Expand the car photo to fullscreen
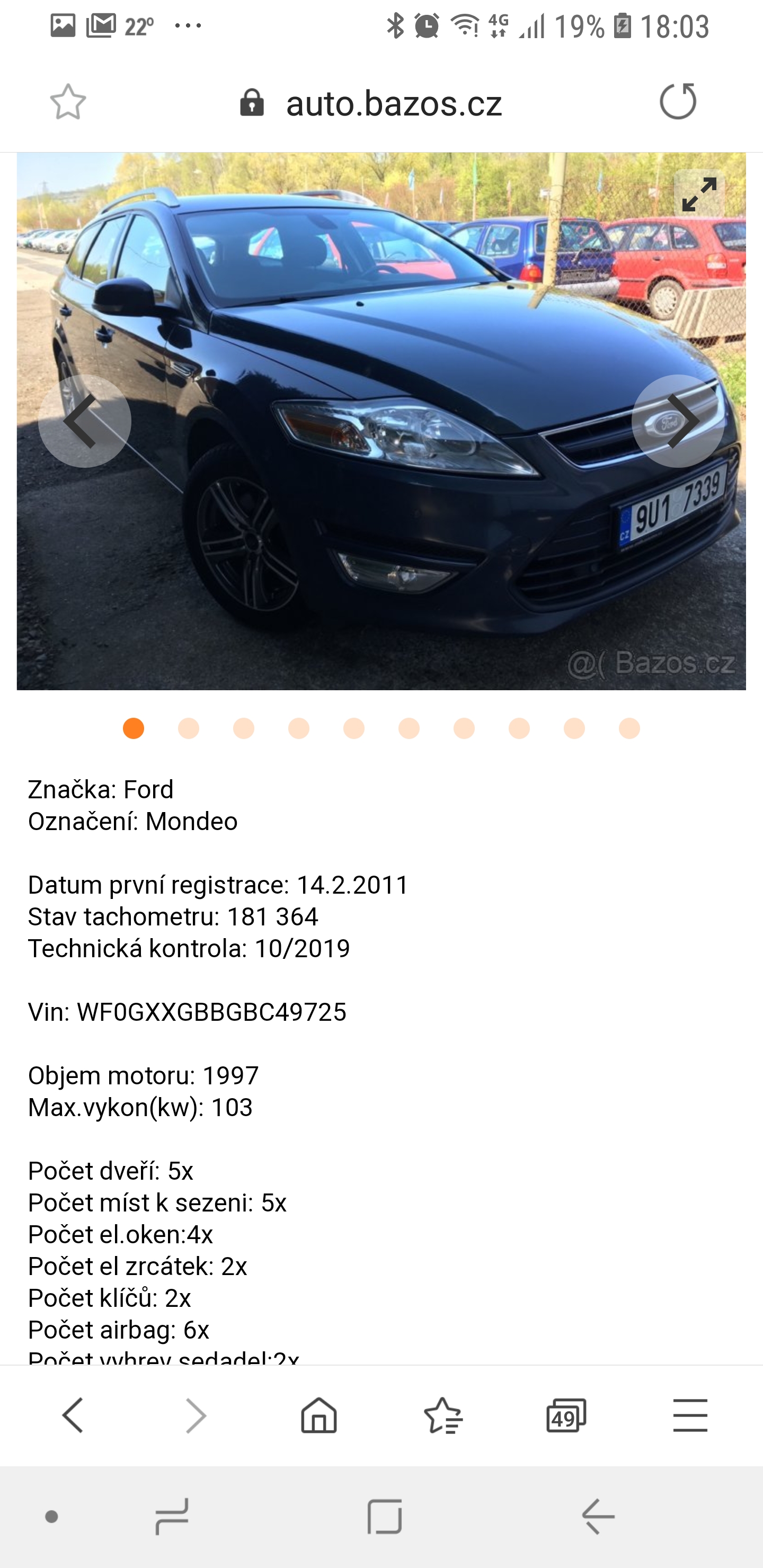Viewport: 763px width, 1568px height. tap(699, 194)
